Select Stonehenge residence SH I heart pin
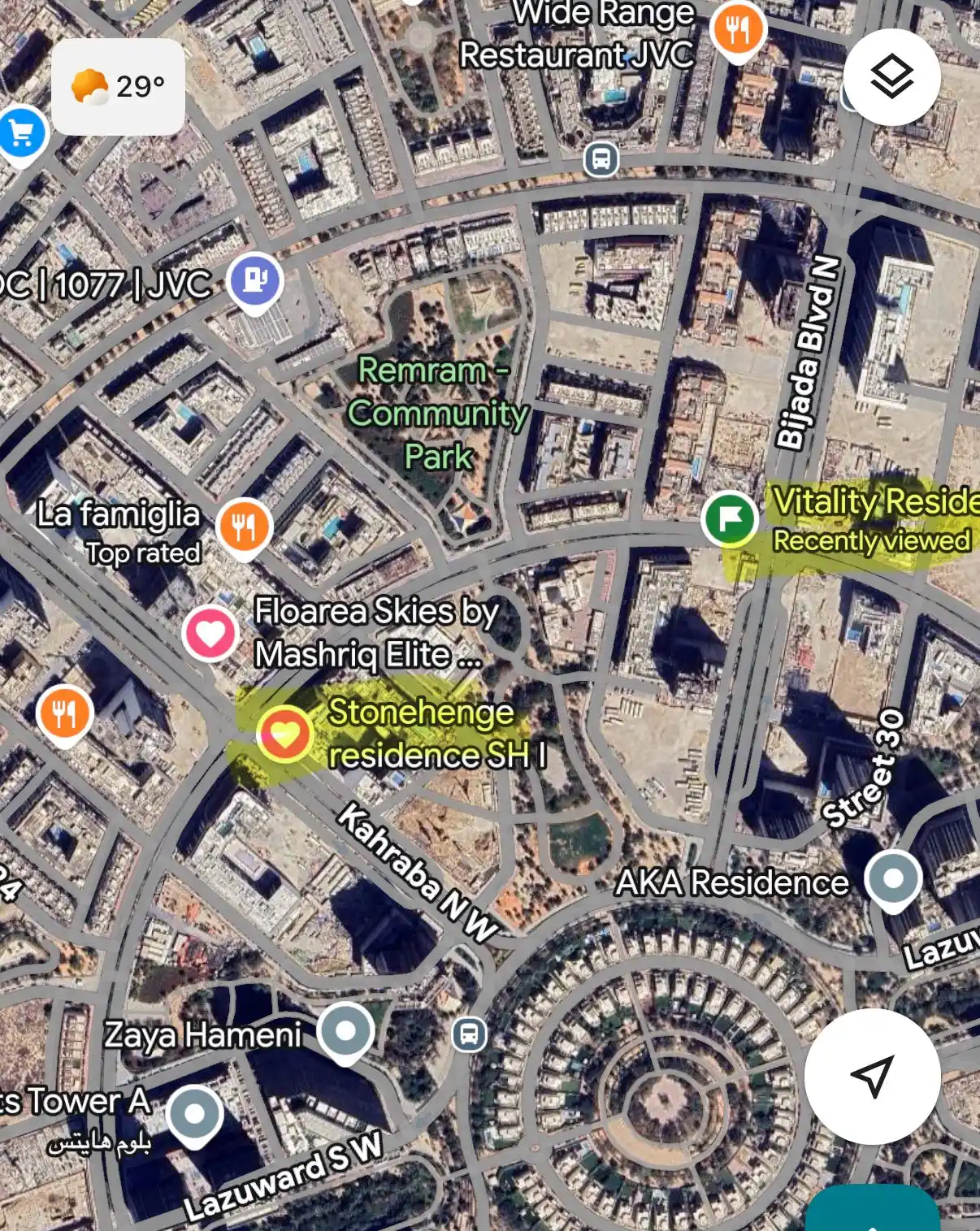This screenshot has width=980, height=1231. coord(284,734)
